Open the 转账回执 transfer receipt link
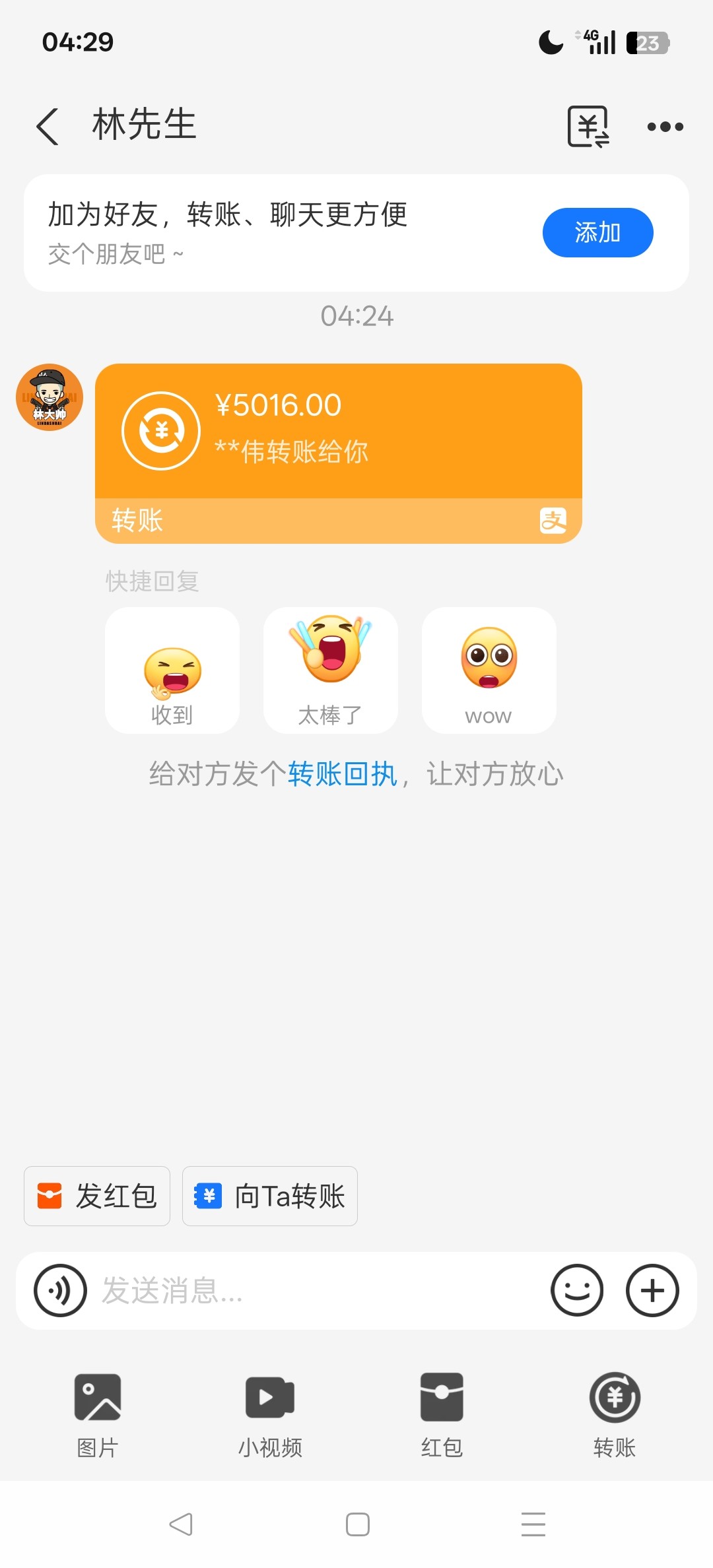 coord(341,774)
